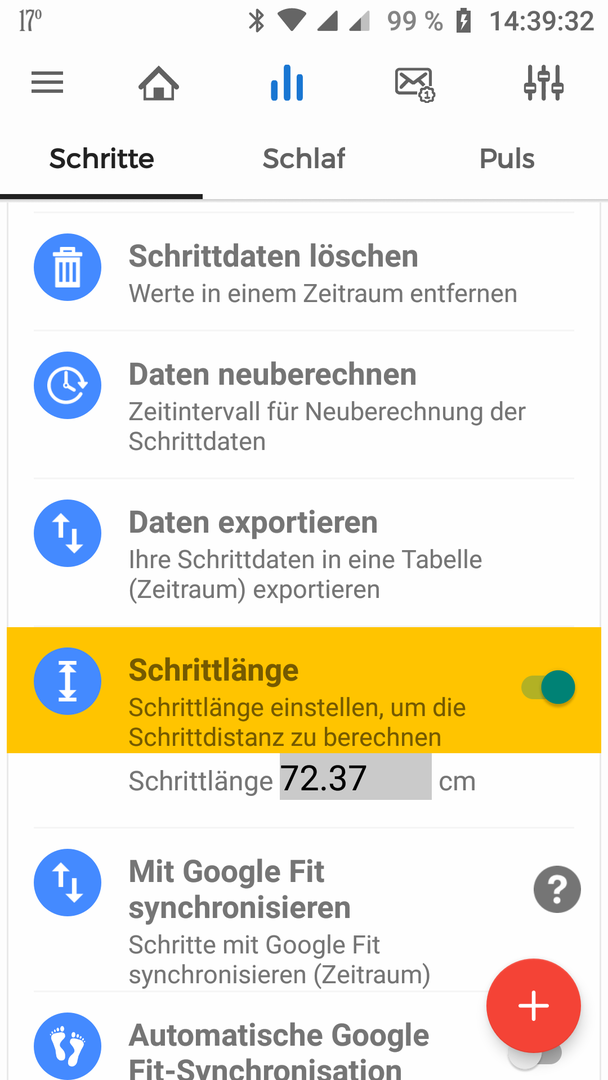Screen dimensions: 608x1080
Task: Toggle Automatische Google Fit-Synchronisation
Action: click(535, 1052)
